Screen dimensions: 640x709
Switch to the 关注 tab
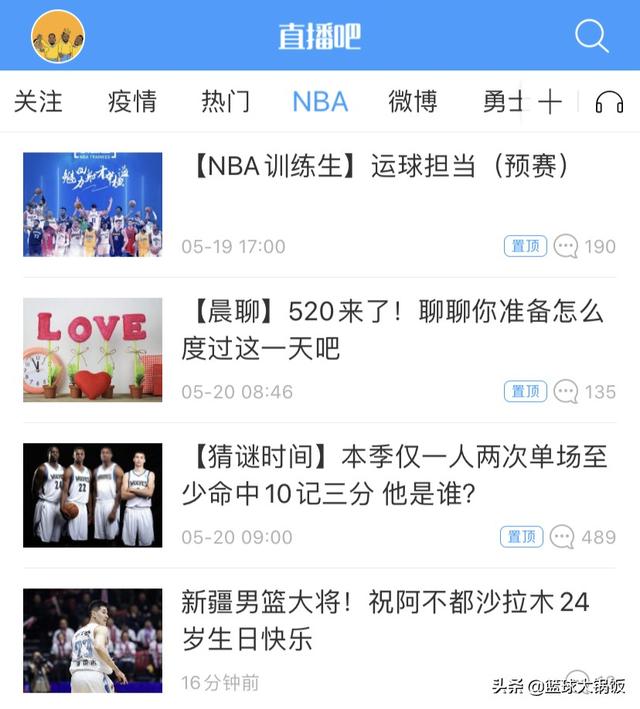(38, 101)
